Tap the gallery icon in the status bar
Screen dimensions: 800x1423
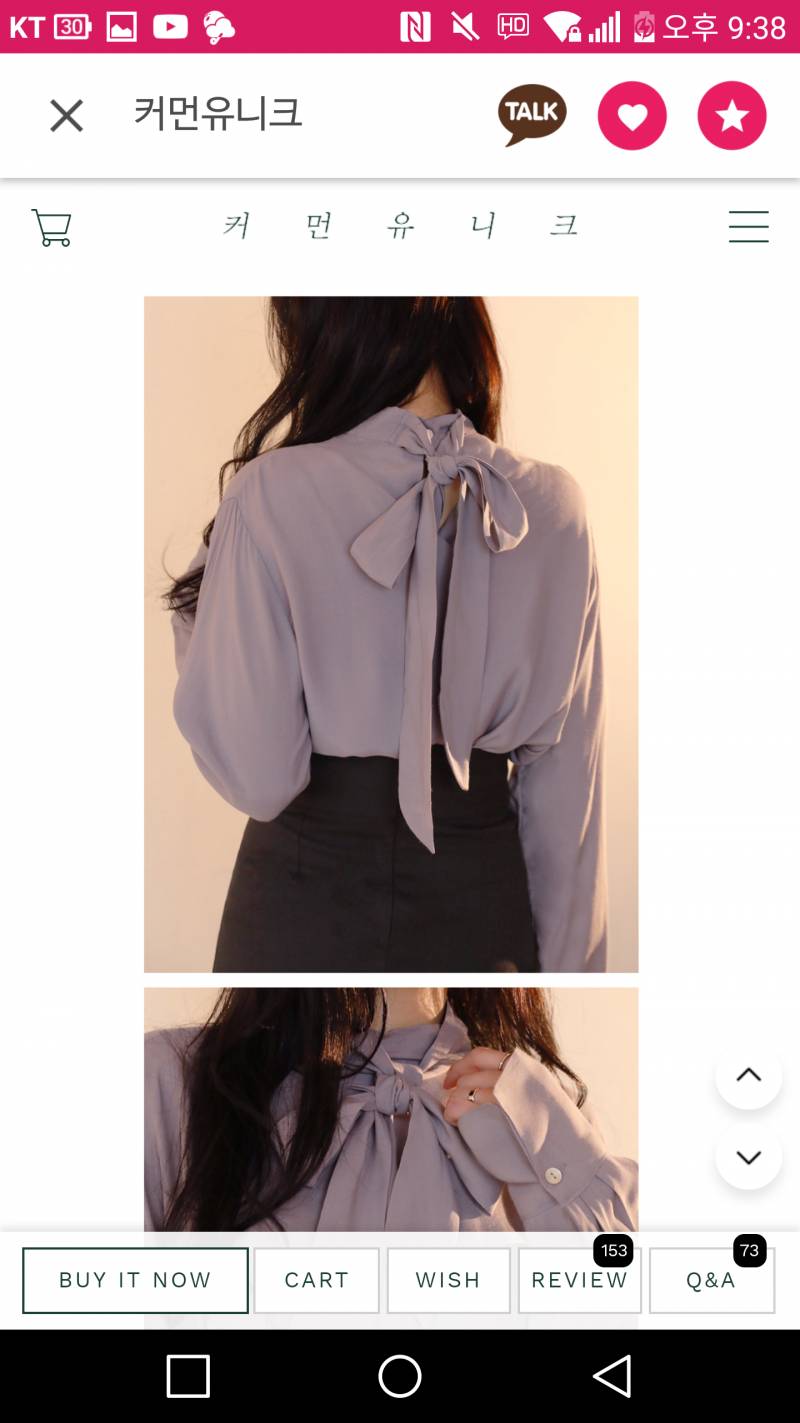click(x=122, y=26)
